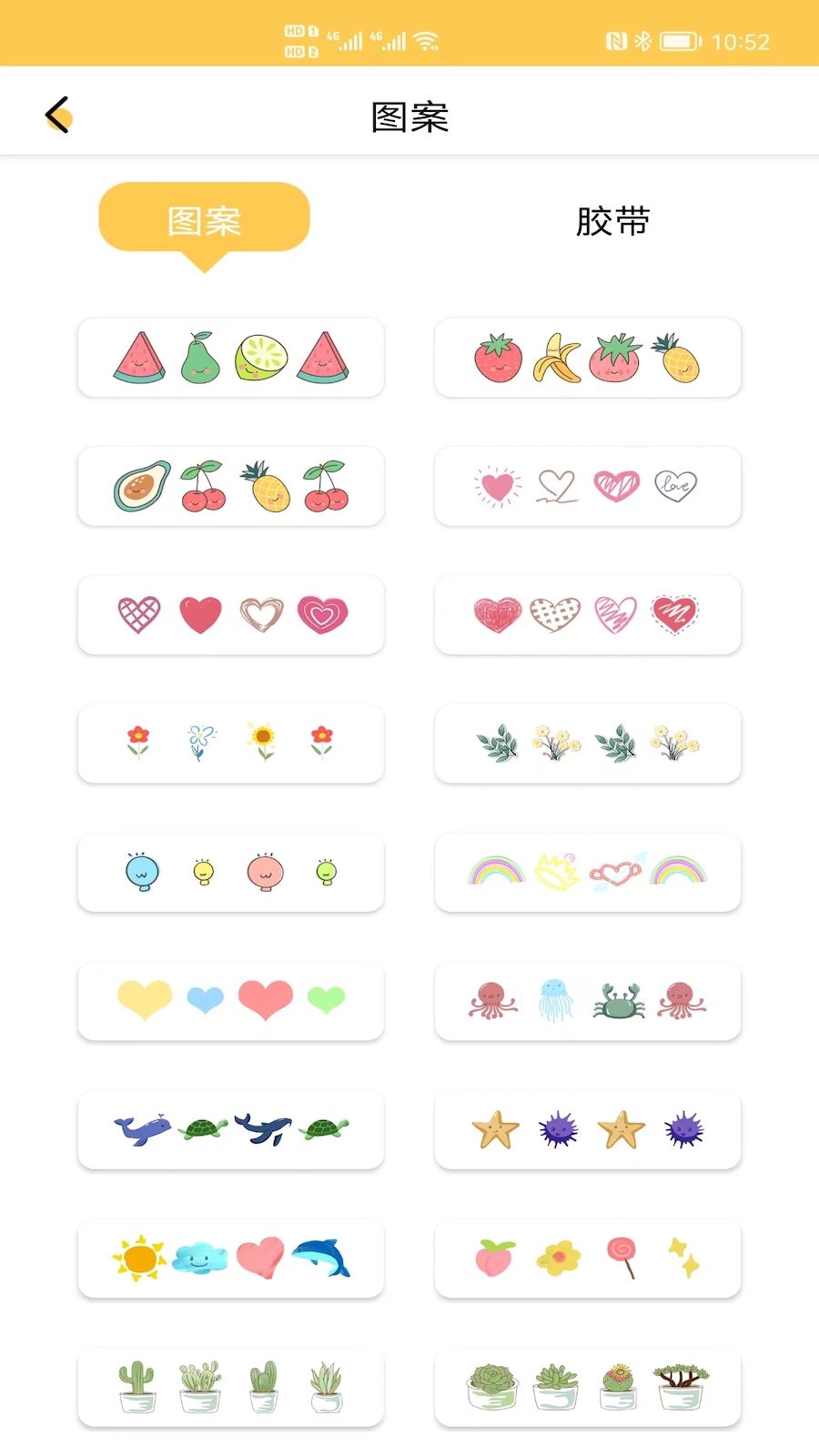Image resolution: width=819 pixels, height=1456 pixels.
Task: Select the sun, cloud and dolphin pattern
Action: 231,1259
